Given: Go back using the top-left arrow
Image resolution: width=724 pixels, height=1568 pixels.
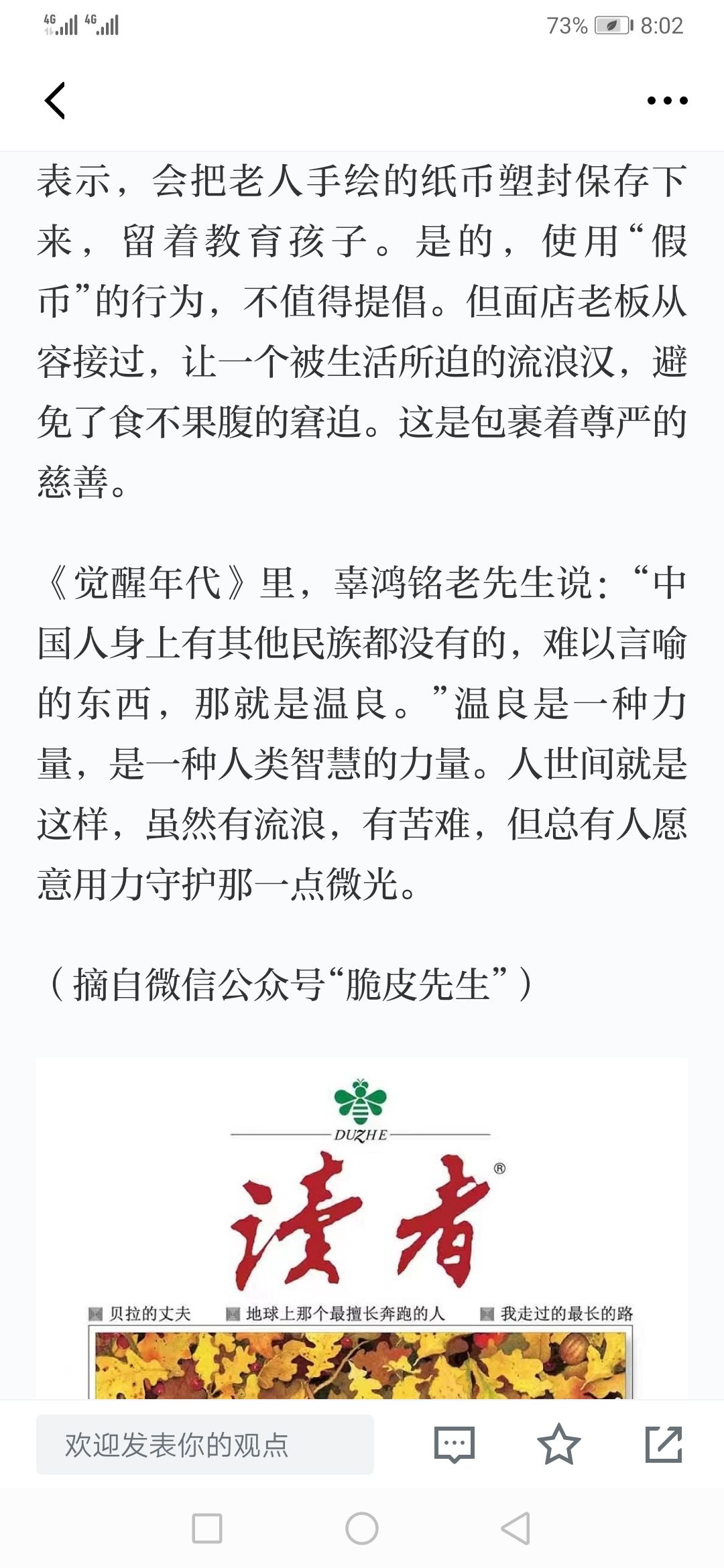Looking at the screenshot, I should click(x=55, y=101).
